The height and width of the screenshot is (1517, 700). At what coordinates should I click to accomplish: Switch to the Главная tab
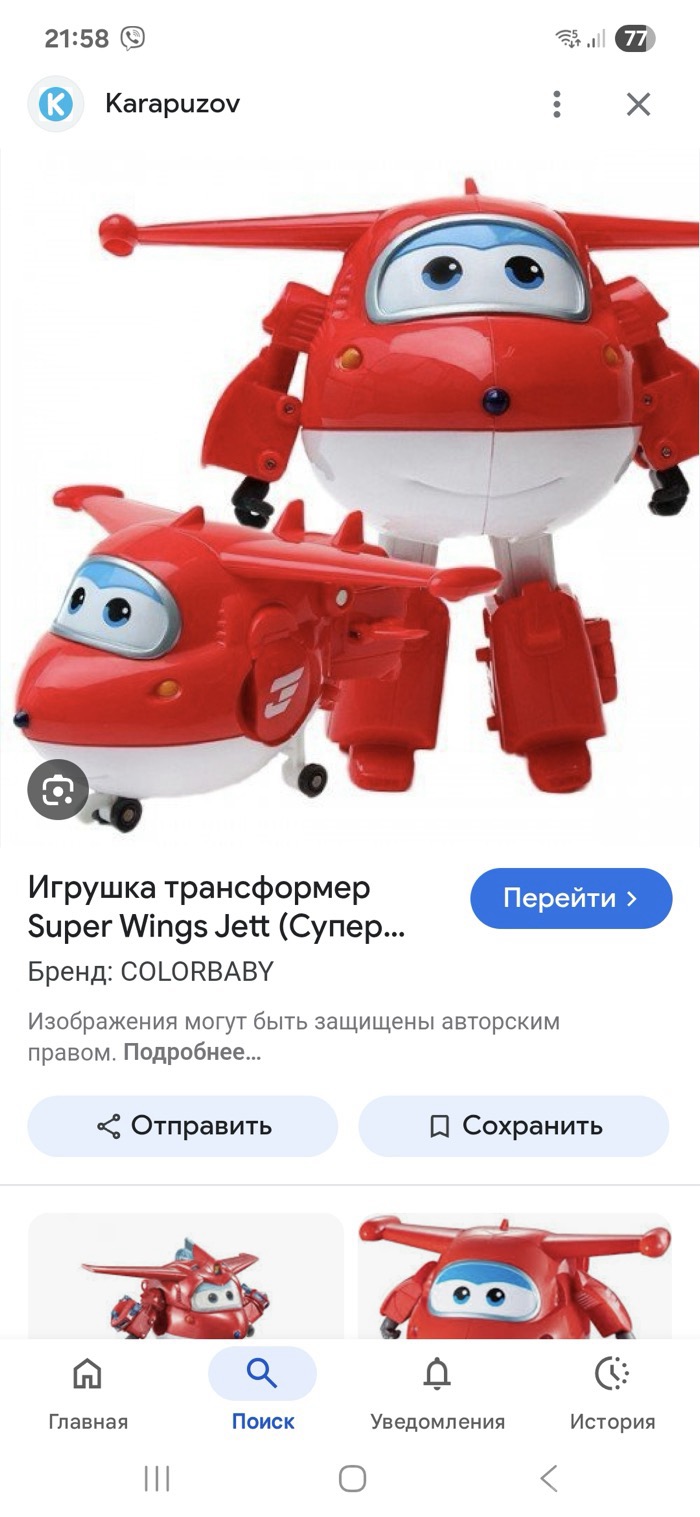[88, 1392]
